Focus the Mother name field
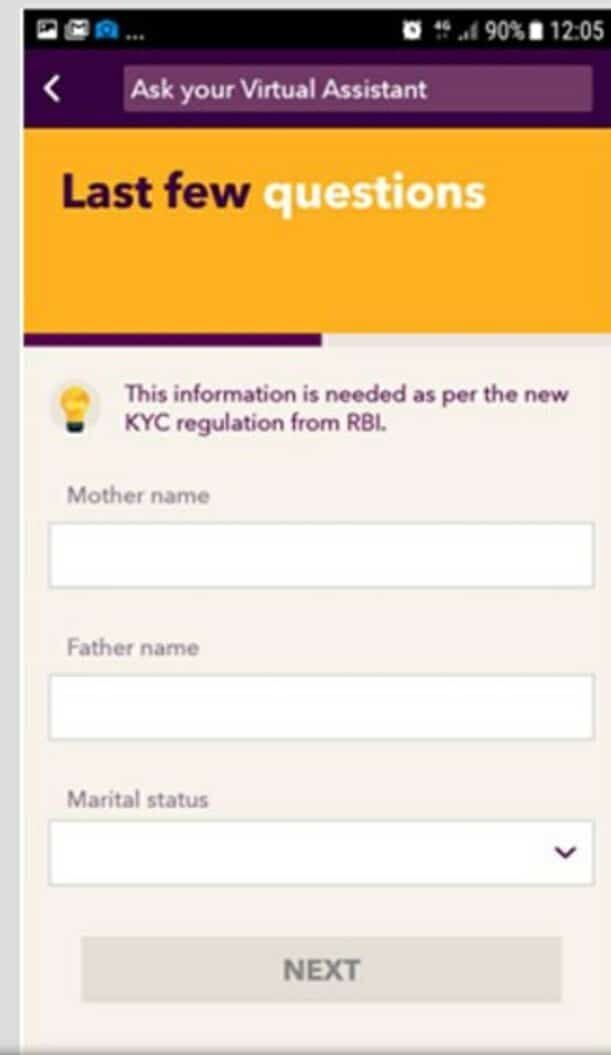 (x=321, y=555)
